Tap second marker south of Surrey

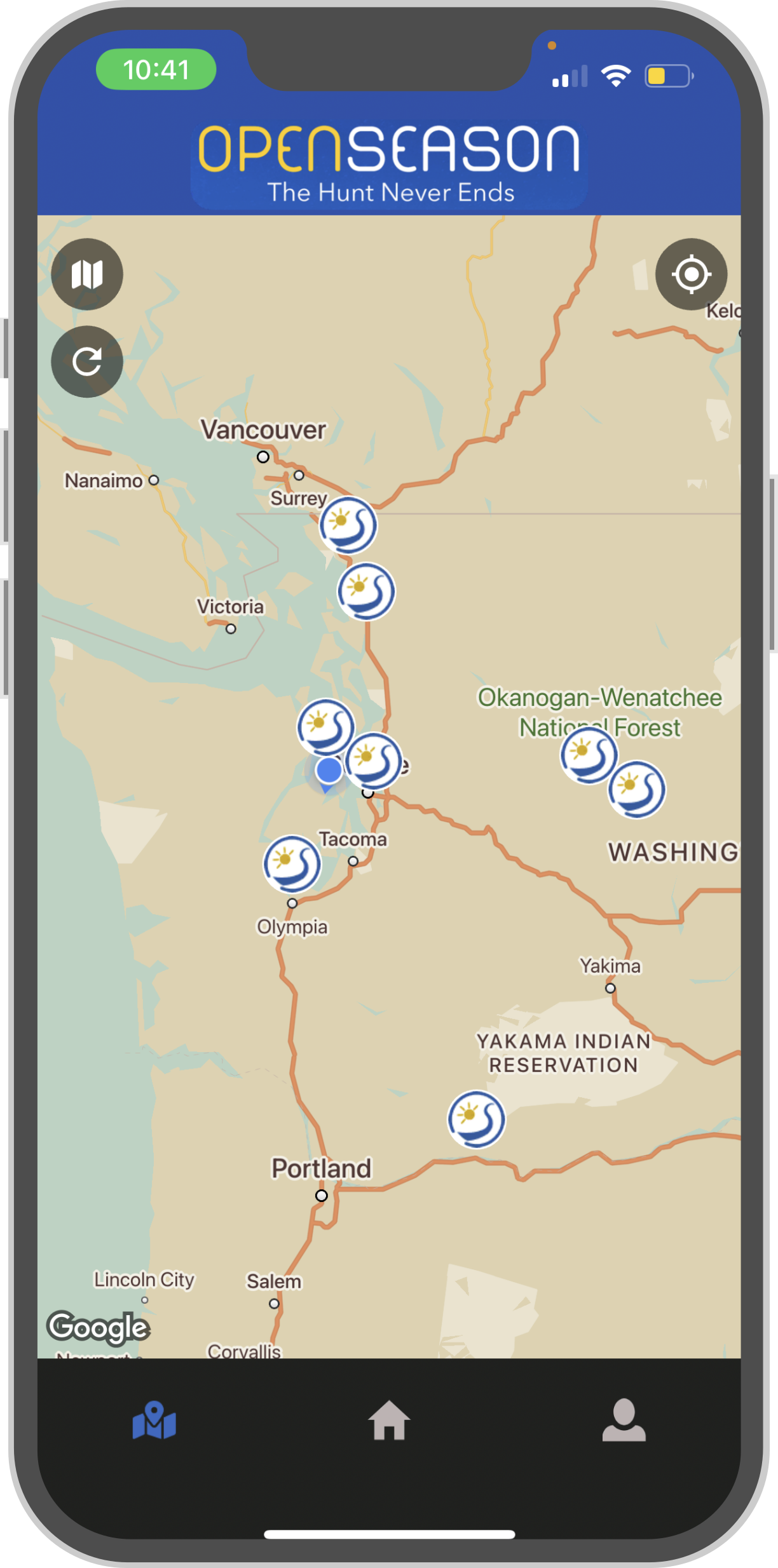coord(366,591)
